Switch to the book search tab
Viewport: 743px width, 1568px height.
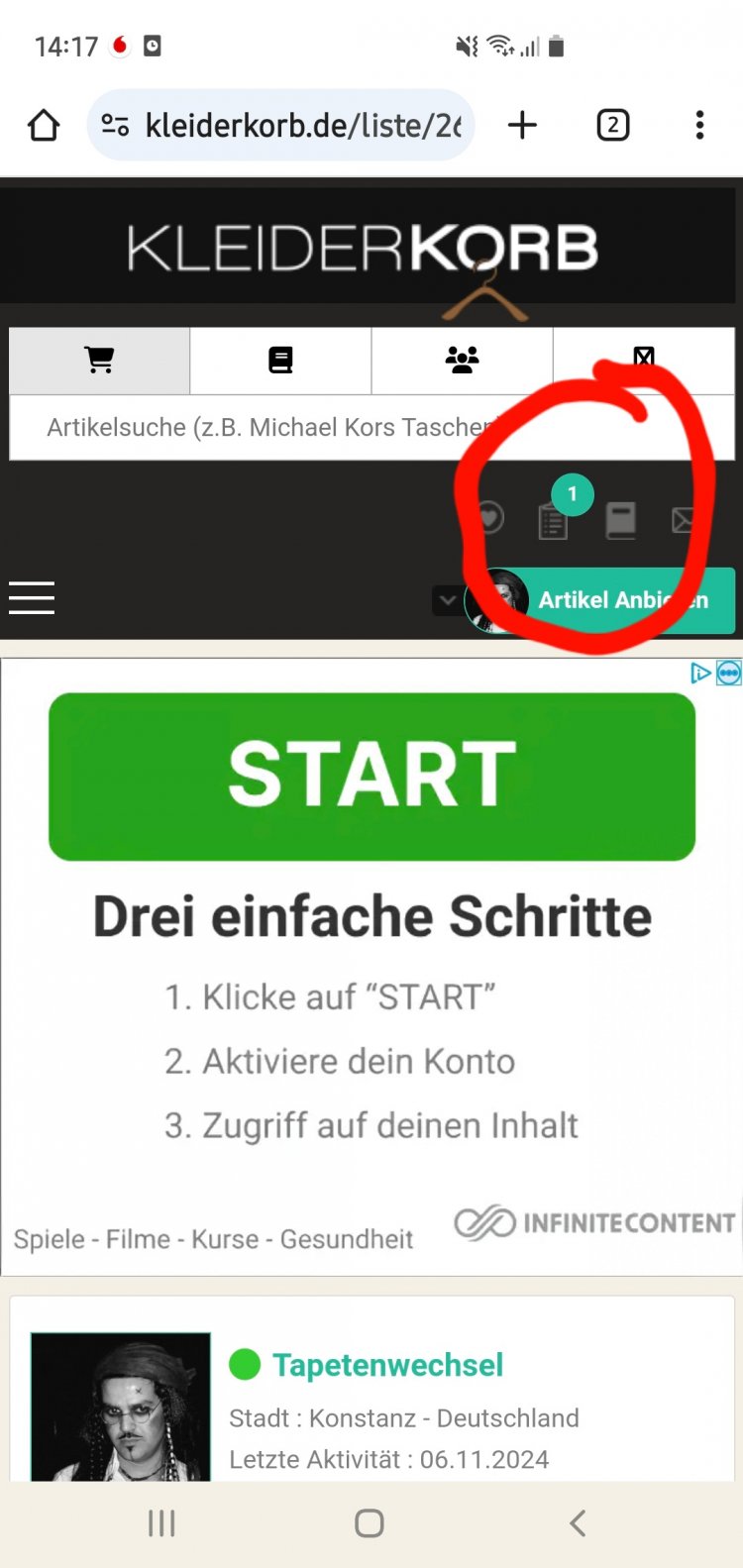(x=280, y=361)
